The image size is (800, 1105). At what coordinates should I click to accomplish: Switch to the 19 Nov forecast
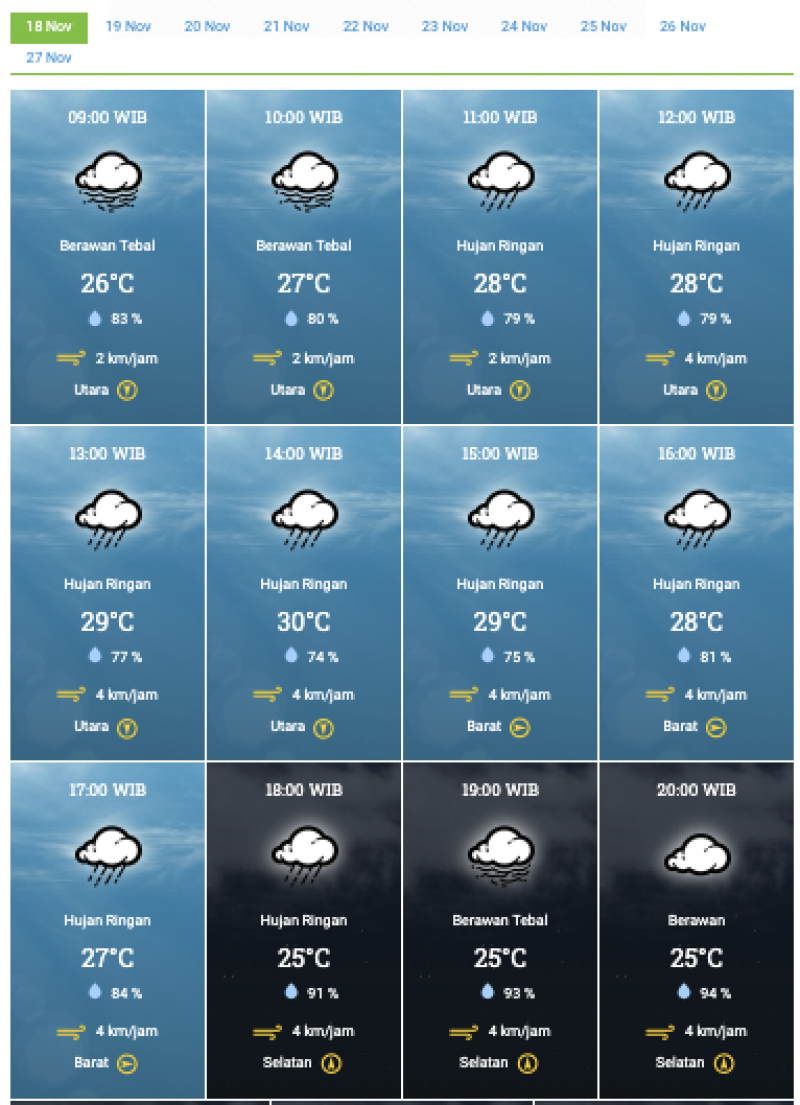(x=128, y=27)
